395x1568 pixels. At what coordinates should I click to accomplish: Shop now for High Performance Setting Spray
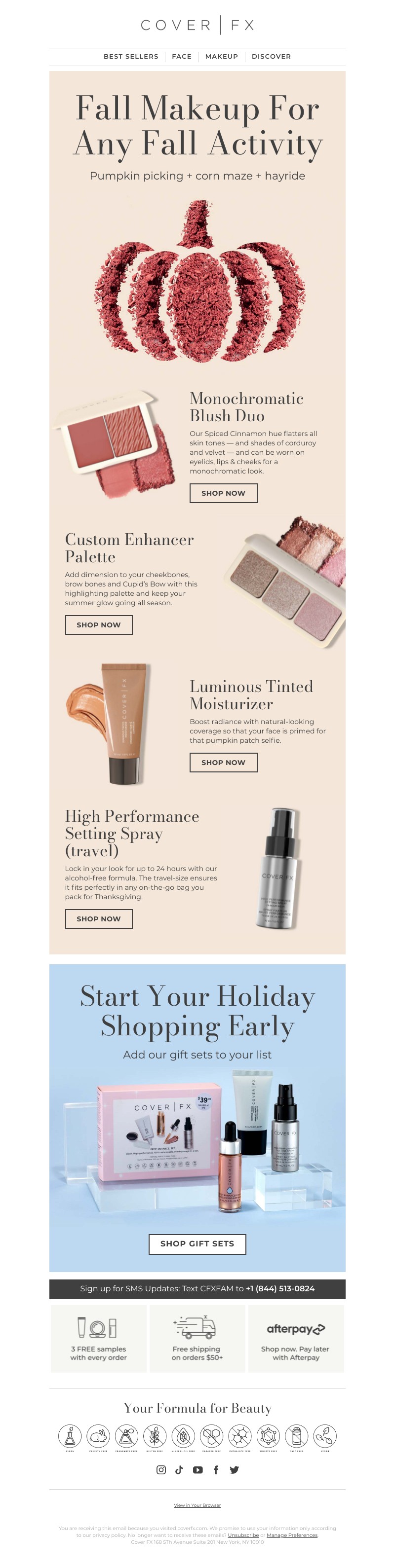tap(99, 918)
